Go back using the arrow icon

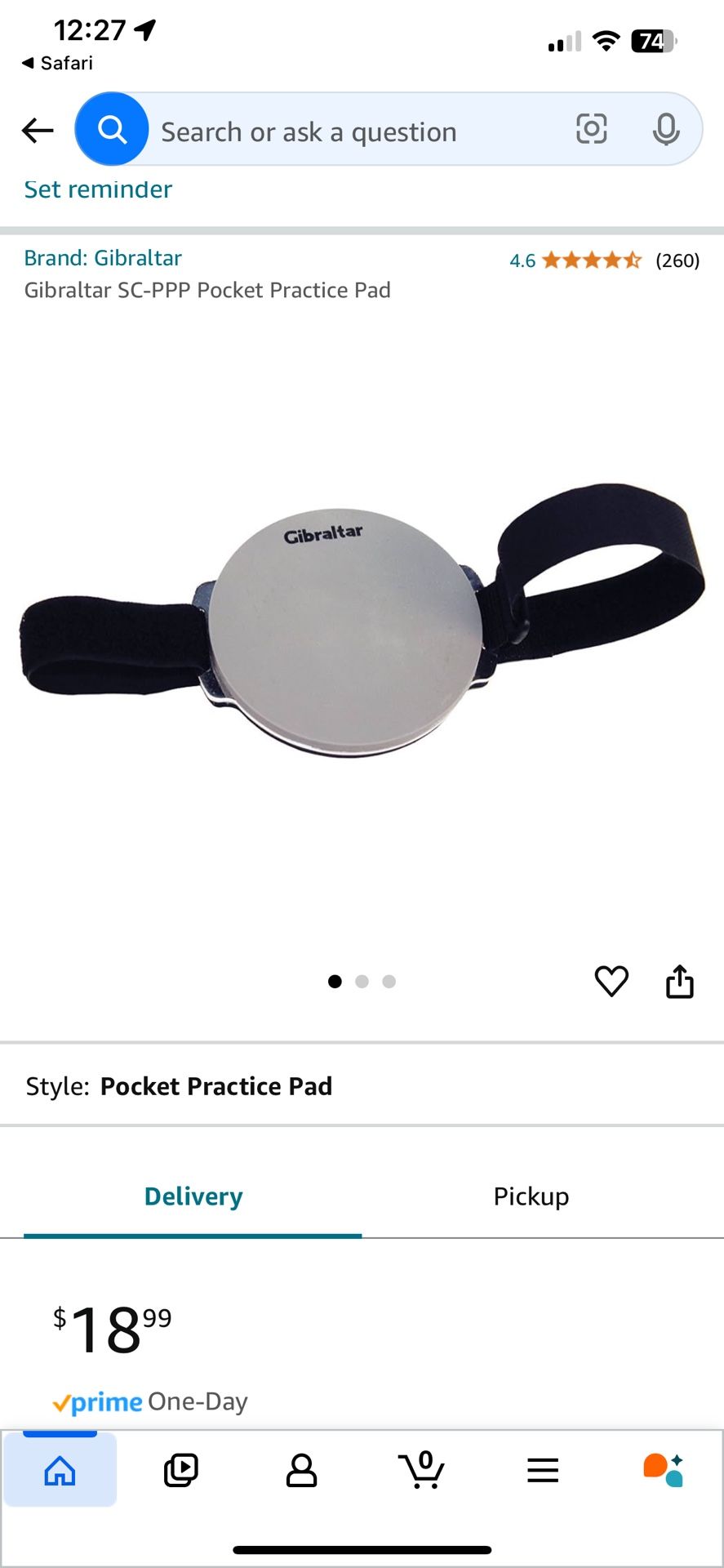[x=38, y=130]
